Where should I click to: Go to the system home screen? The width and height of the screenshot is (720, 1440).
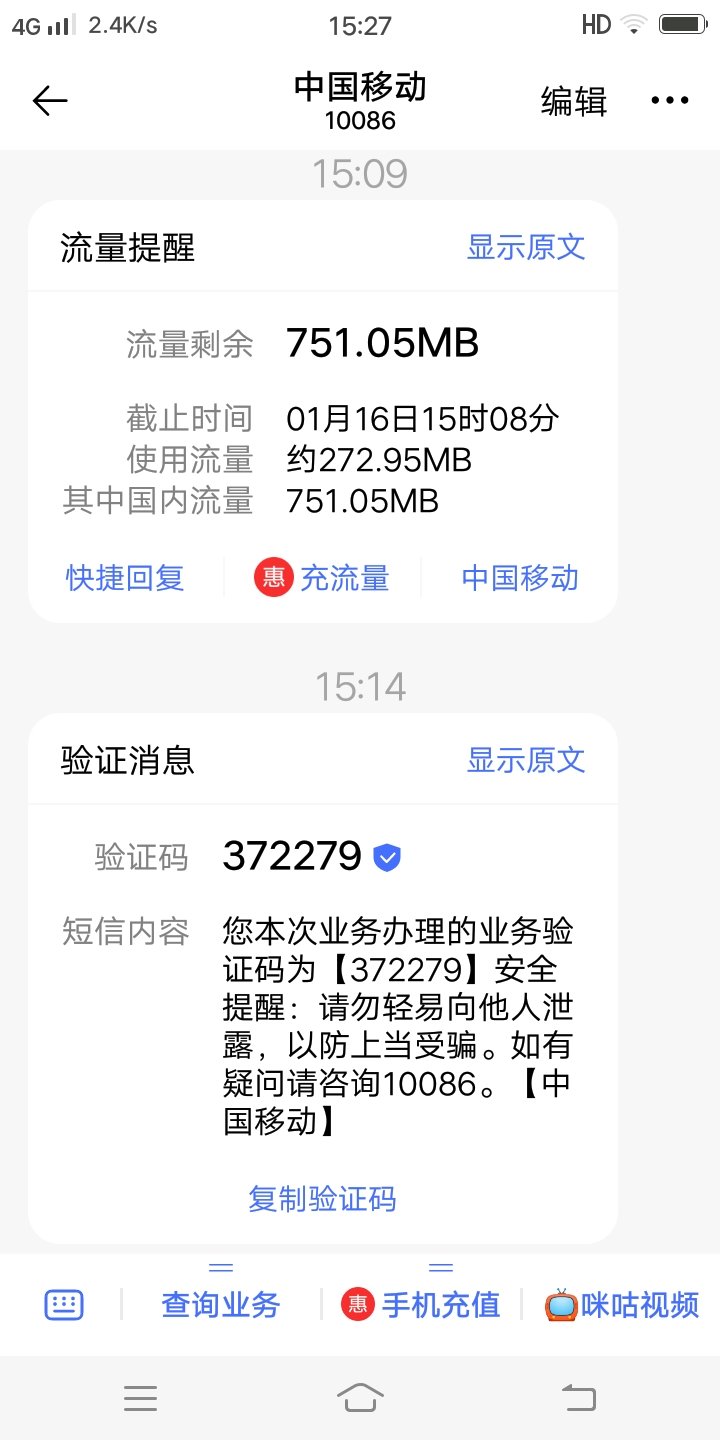click(360, 1397)
